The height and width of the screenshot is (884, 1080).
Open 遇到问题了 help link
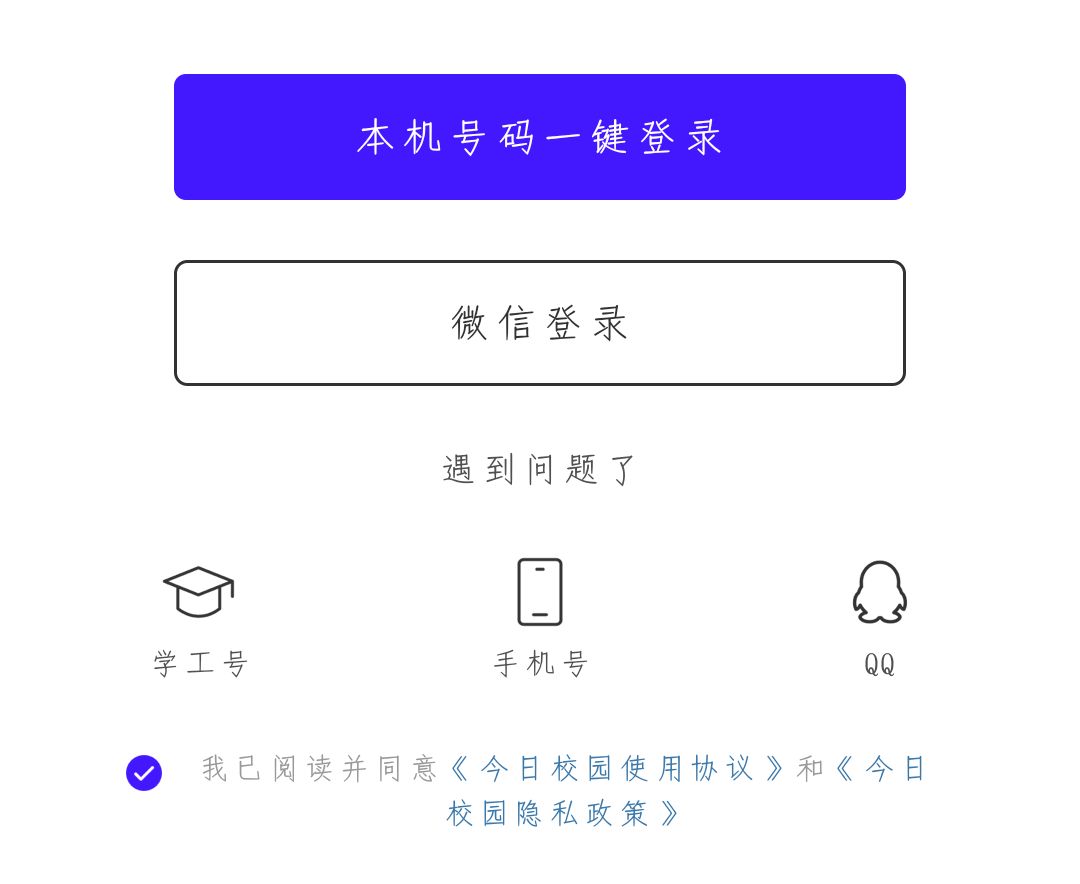point(540,469)
